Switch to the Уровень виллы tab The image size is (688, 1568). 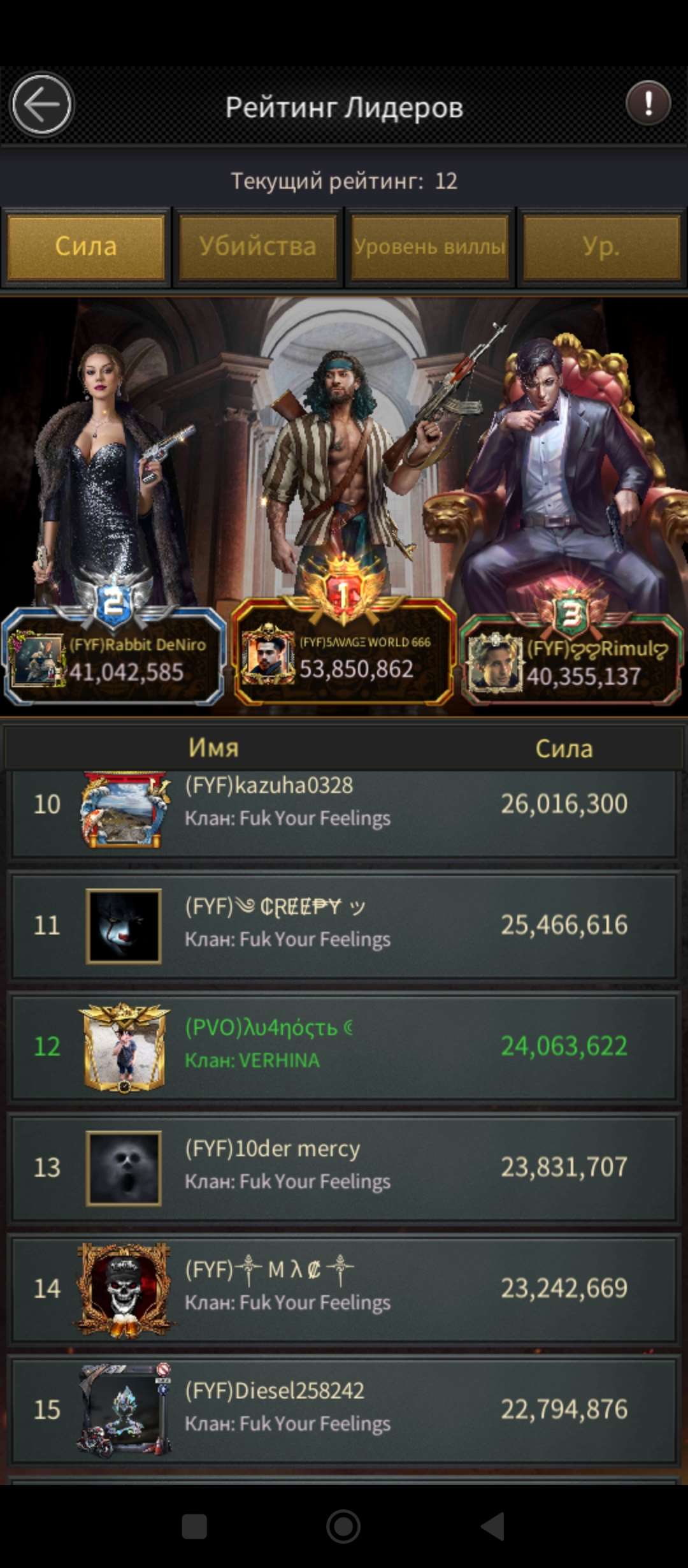429,247
